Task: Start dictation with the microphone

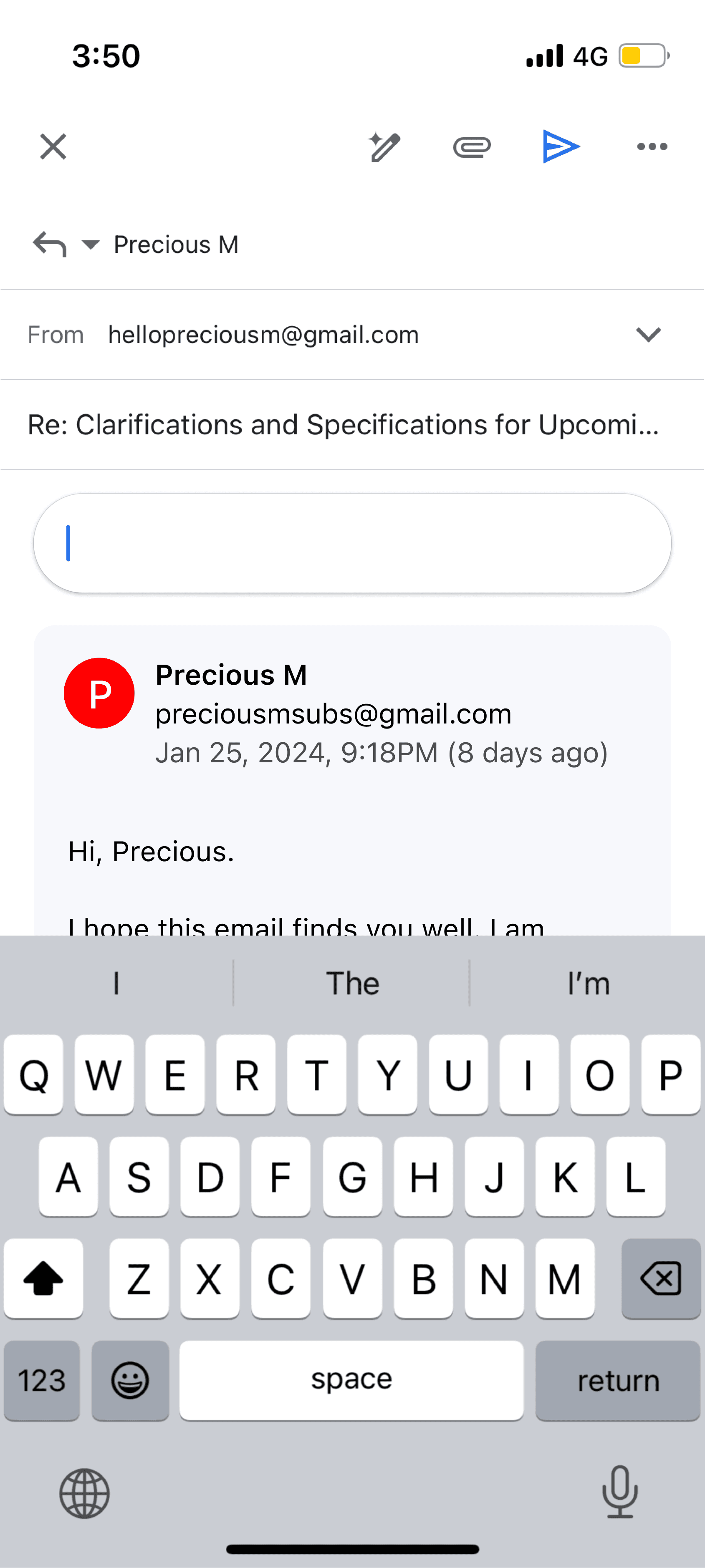Action: [x=620, y=1492]
